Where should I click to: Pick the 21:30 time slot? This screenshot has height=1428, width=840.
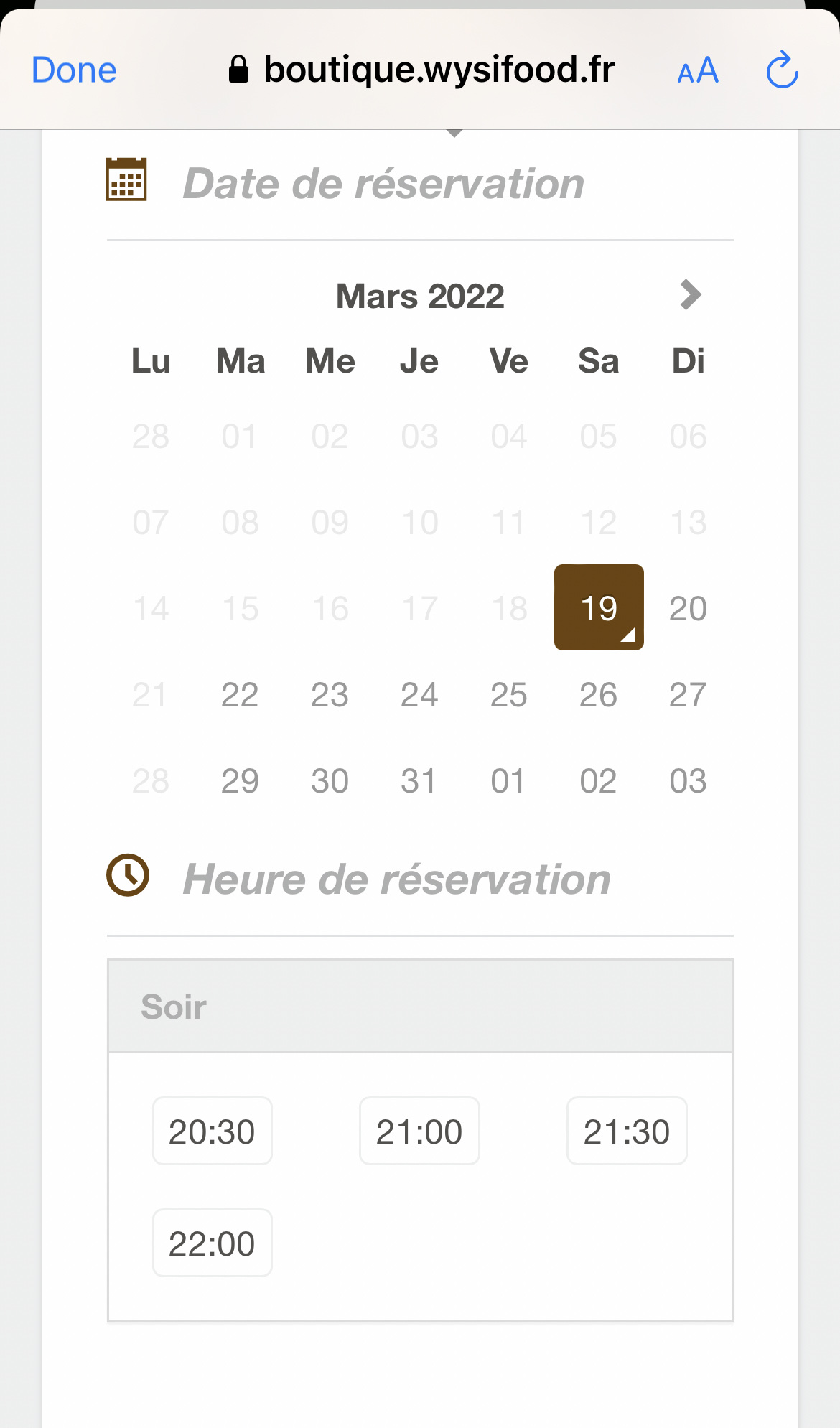coord(626,1131)
